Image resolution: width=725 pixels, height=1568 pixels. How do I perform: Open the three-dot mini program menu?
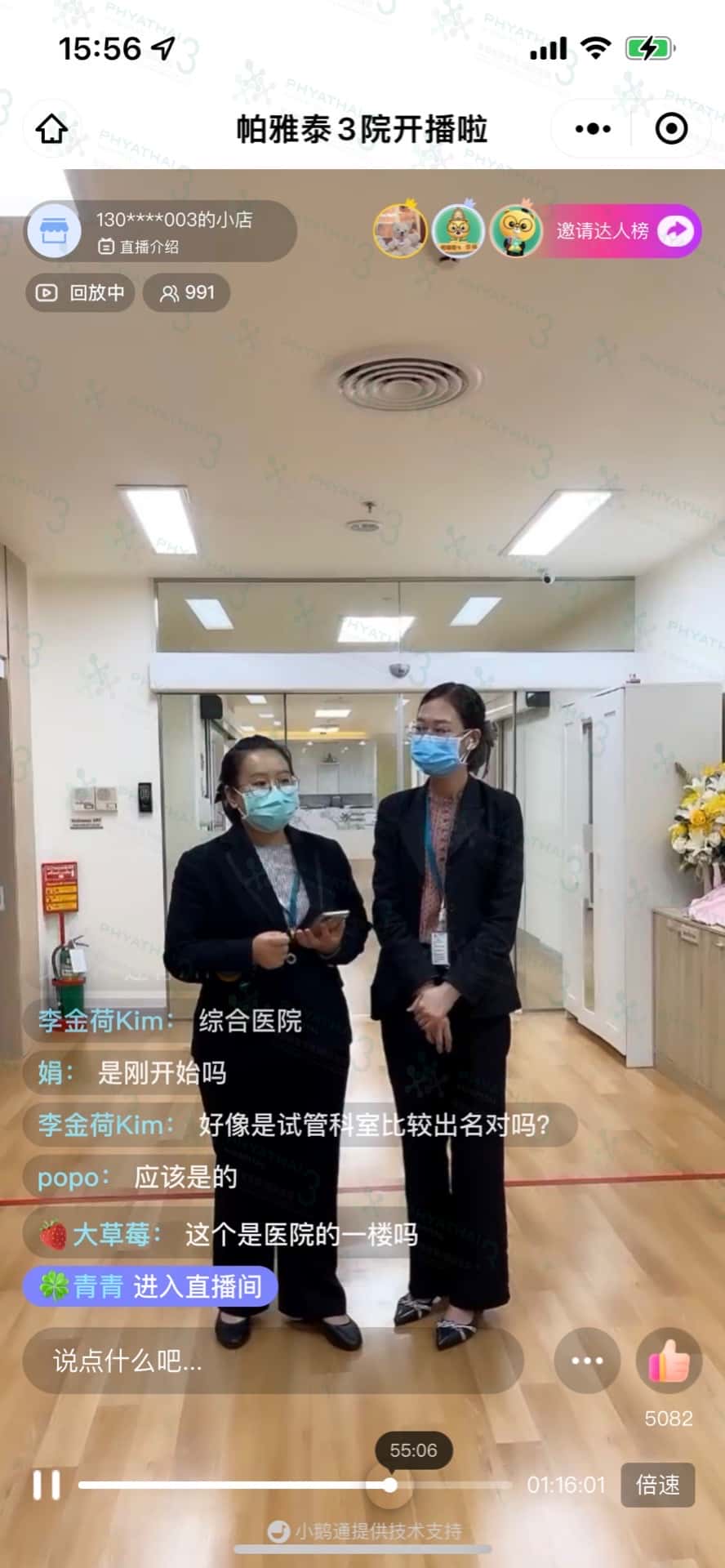[593, 129]
